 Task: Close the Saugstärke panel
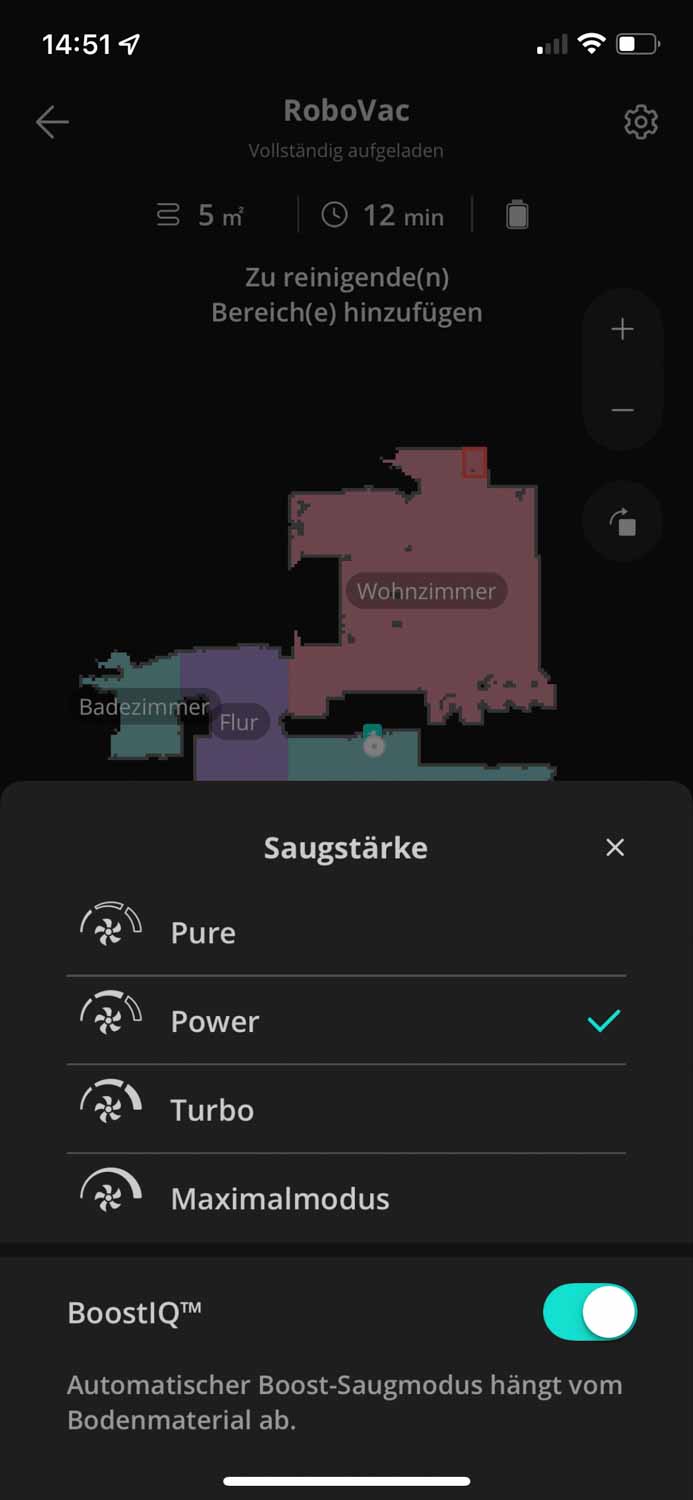point(615,848)
